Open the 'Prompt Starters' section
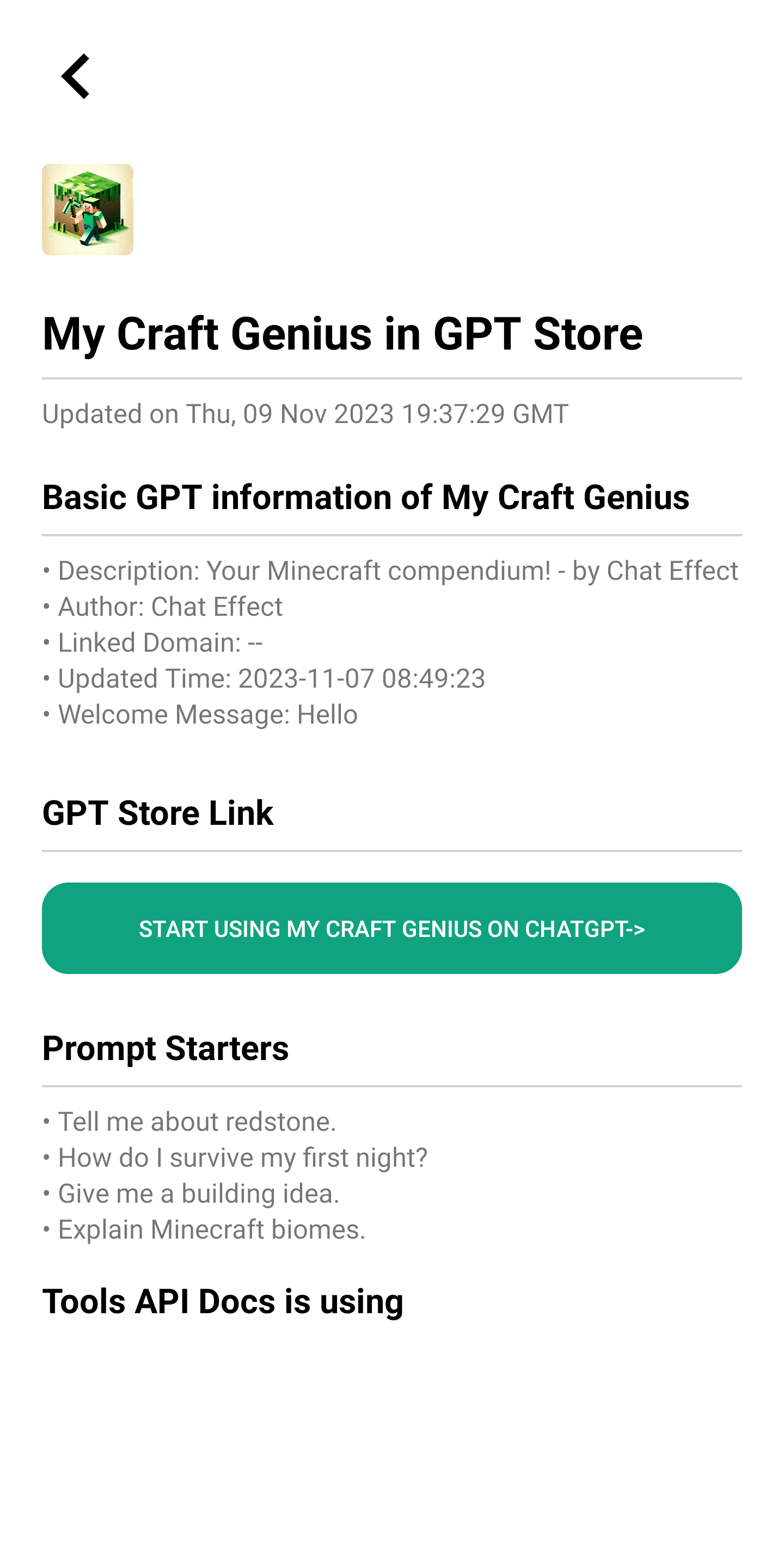This screenshot has height=1568, width=784. tap(166, 1048)
